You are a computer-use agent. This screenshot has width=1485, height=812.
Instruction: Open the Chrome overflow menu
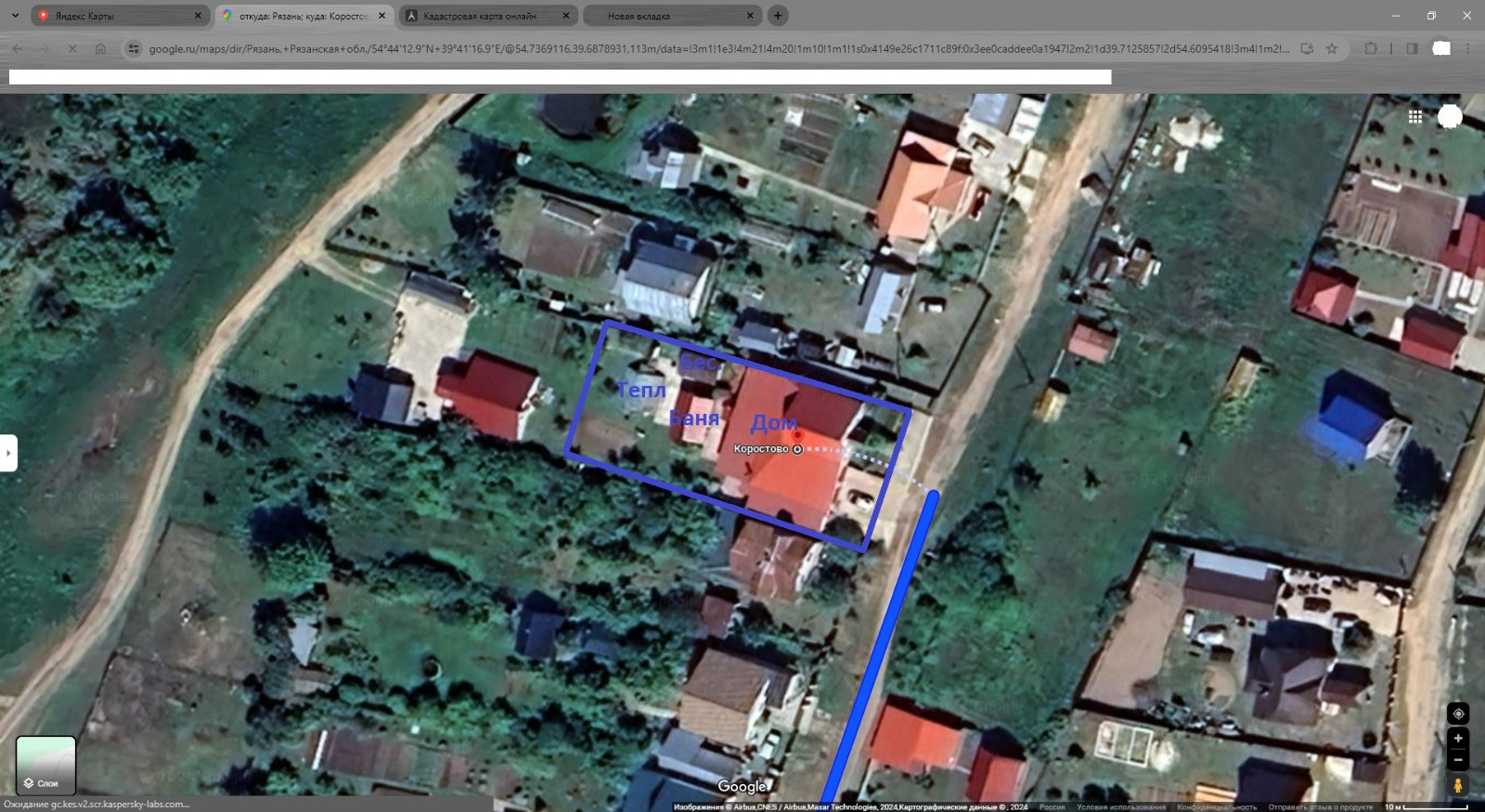[x=1467, y=48]
